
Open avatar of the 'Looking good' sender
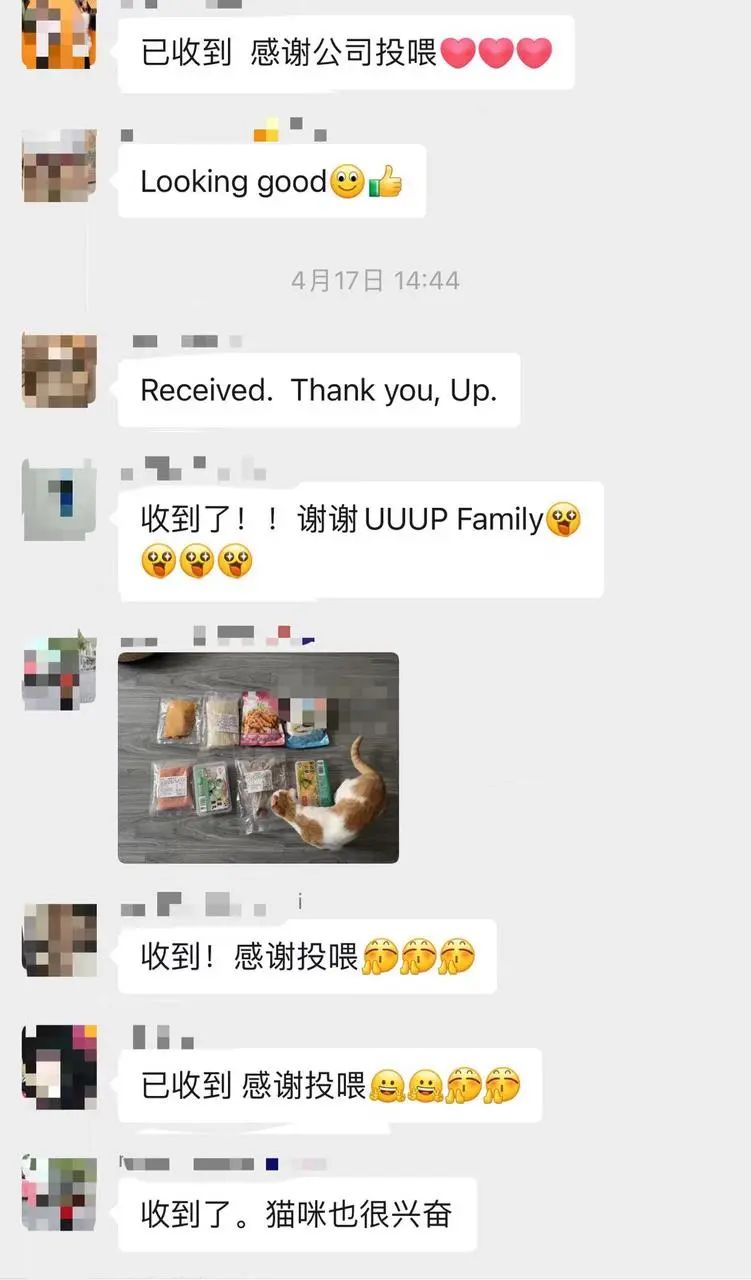(x=60, y=166)
